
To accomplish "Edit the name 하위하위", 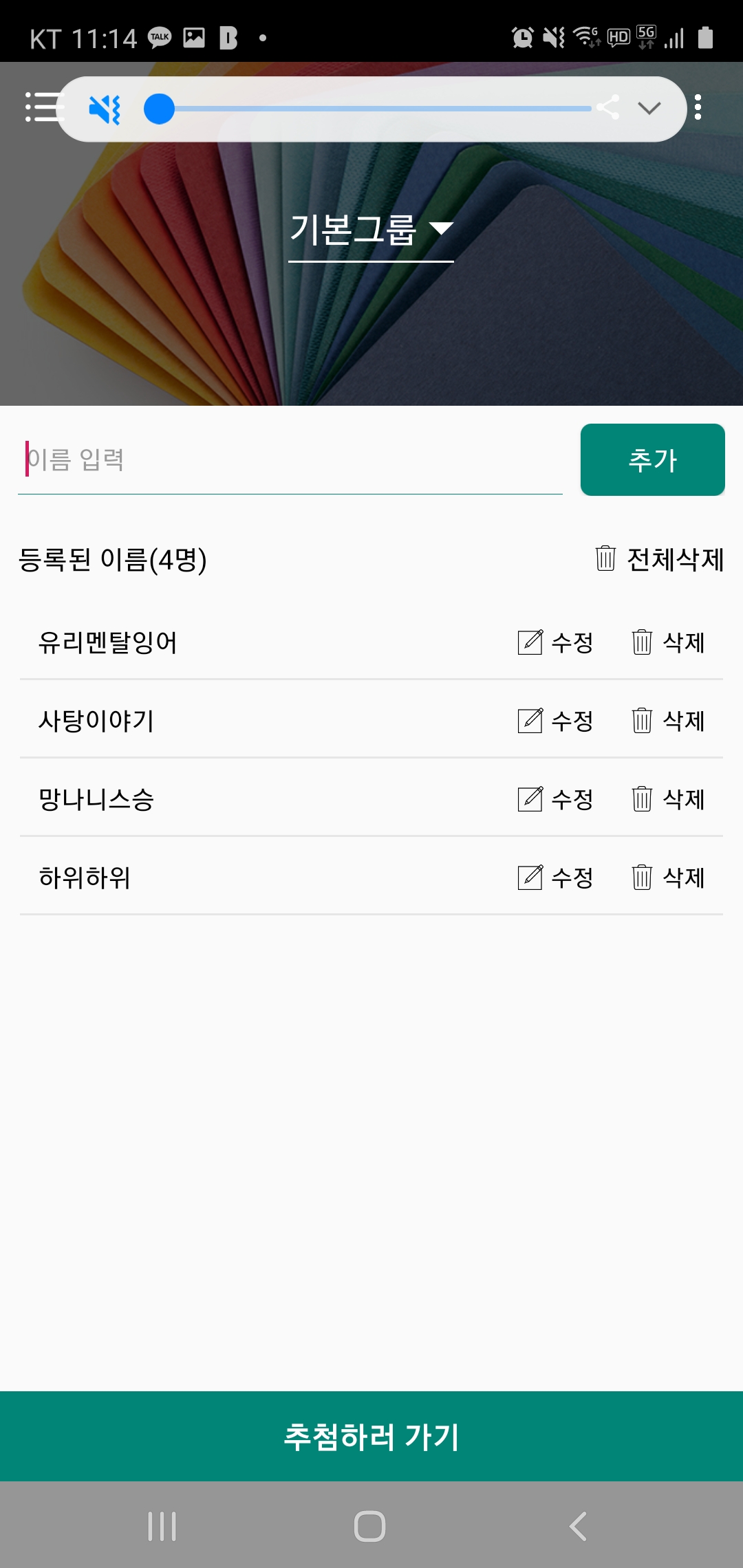I will pyautogui.click(x=555, y=878).
